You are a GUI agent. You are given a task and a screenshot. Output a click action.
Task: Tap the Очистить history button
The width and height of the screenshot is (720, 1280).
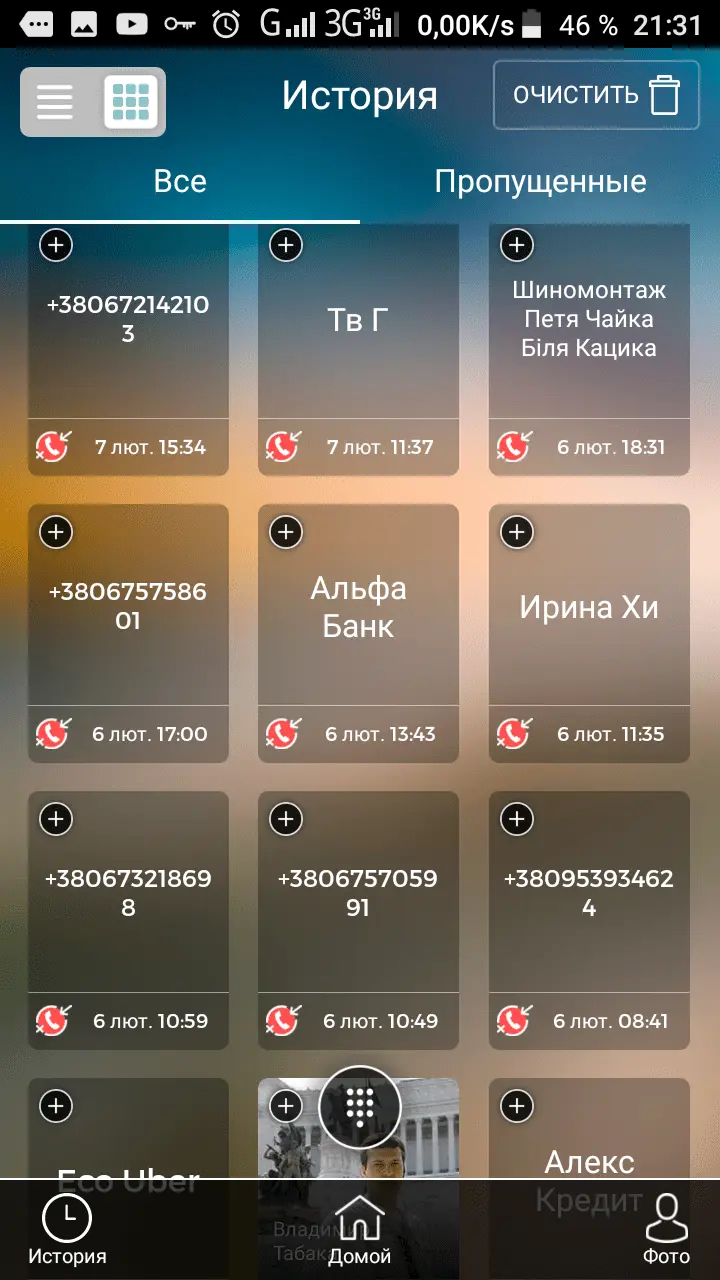pos(596,95)
